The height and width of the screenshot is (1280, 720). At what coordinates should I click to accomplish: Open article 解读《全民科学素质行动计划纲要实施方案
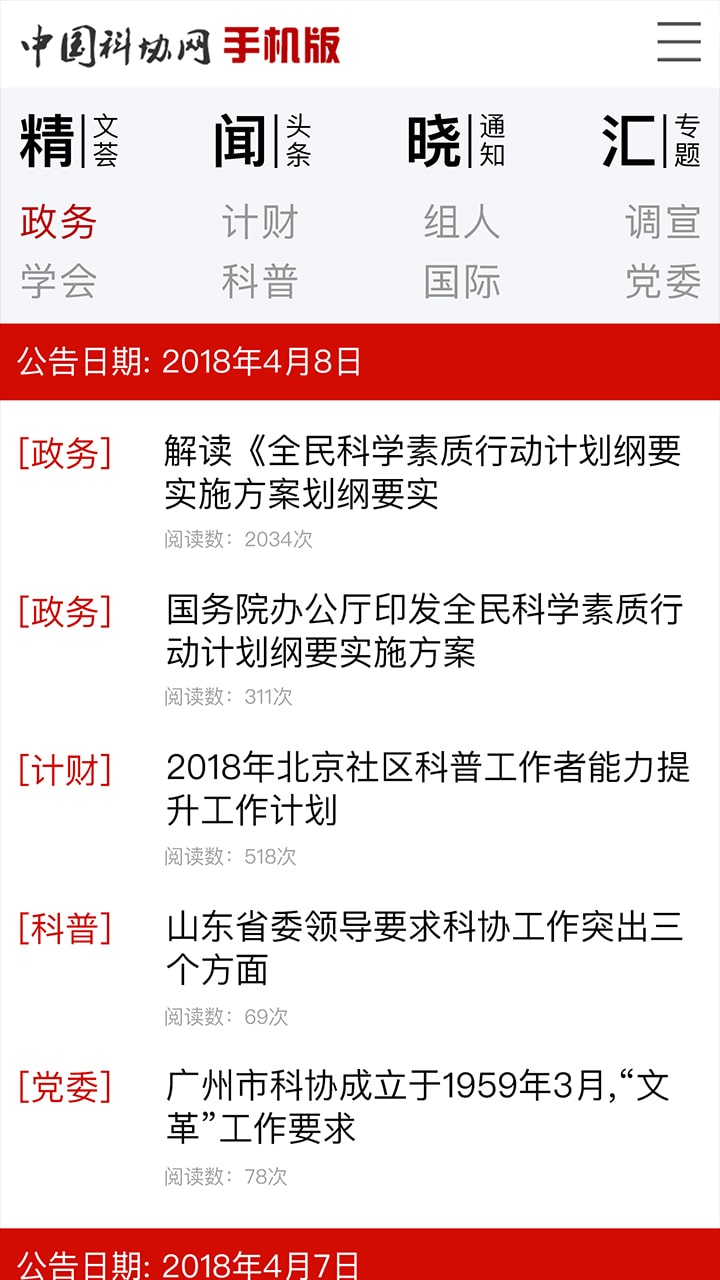[x=423, y=472]
